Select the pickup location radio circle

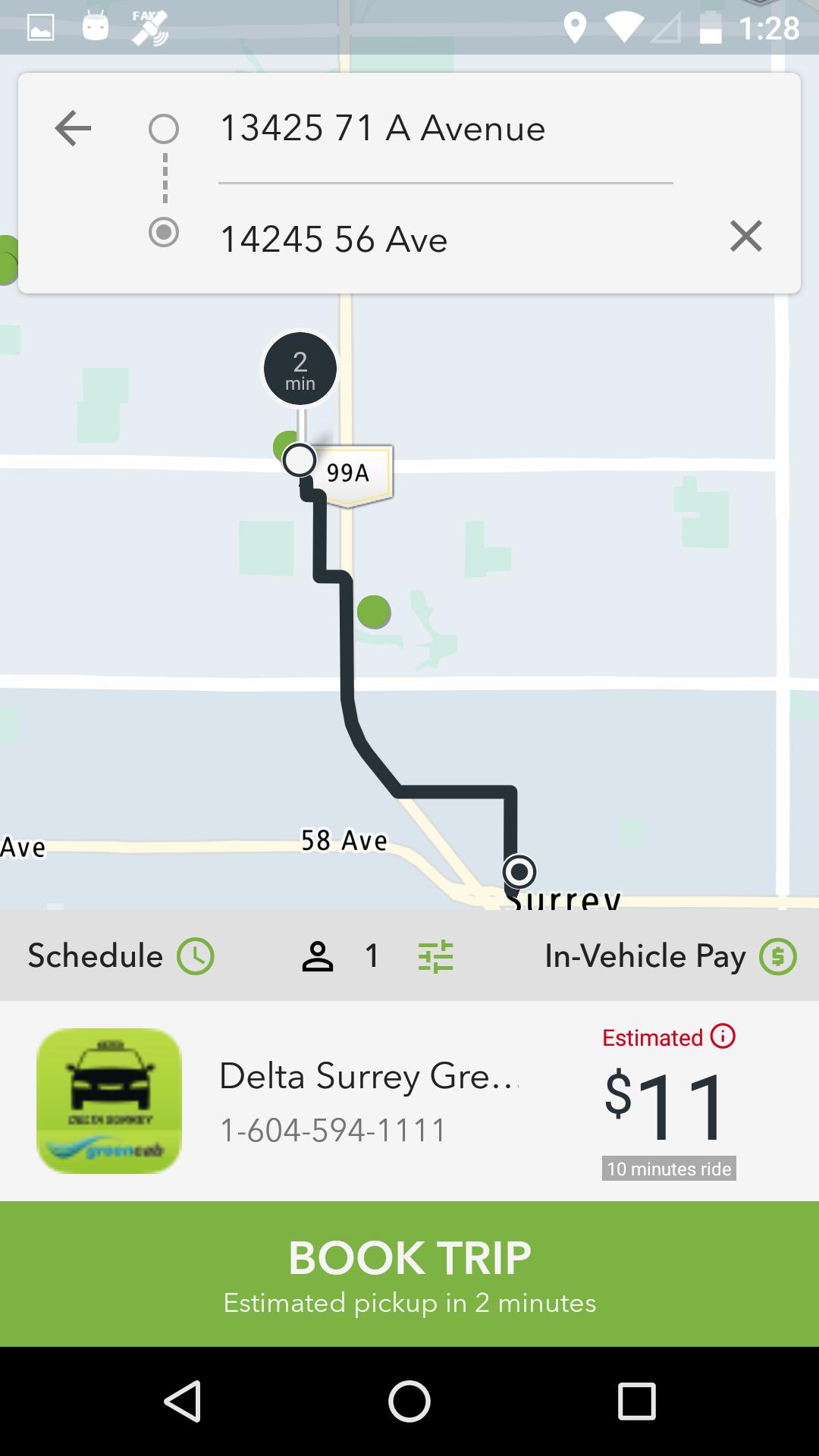coord(164,129)
